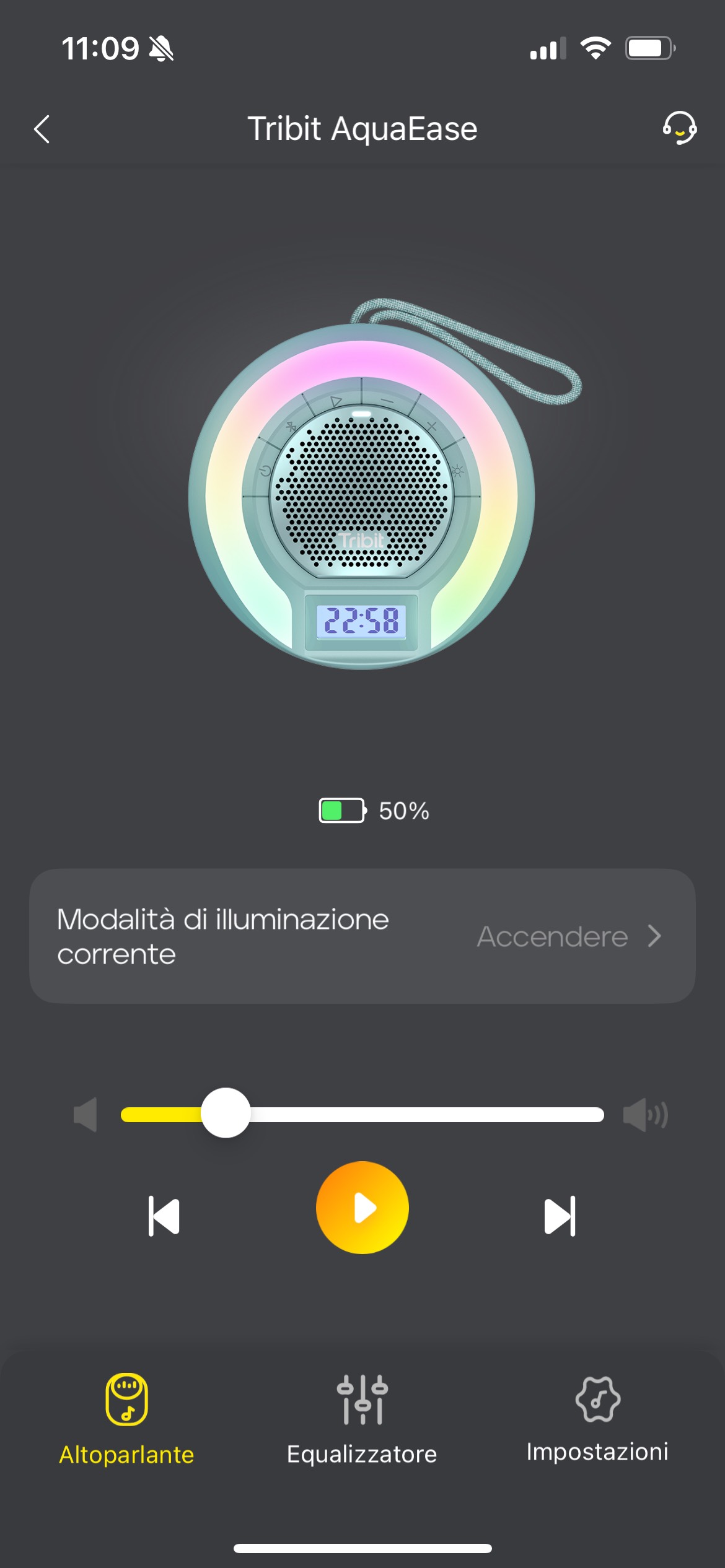Switch to the Equalizzatore tab
This screenshot has width=725, height=1568.
362,1419
